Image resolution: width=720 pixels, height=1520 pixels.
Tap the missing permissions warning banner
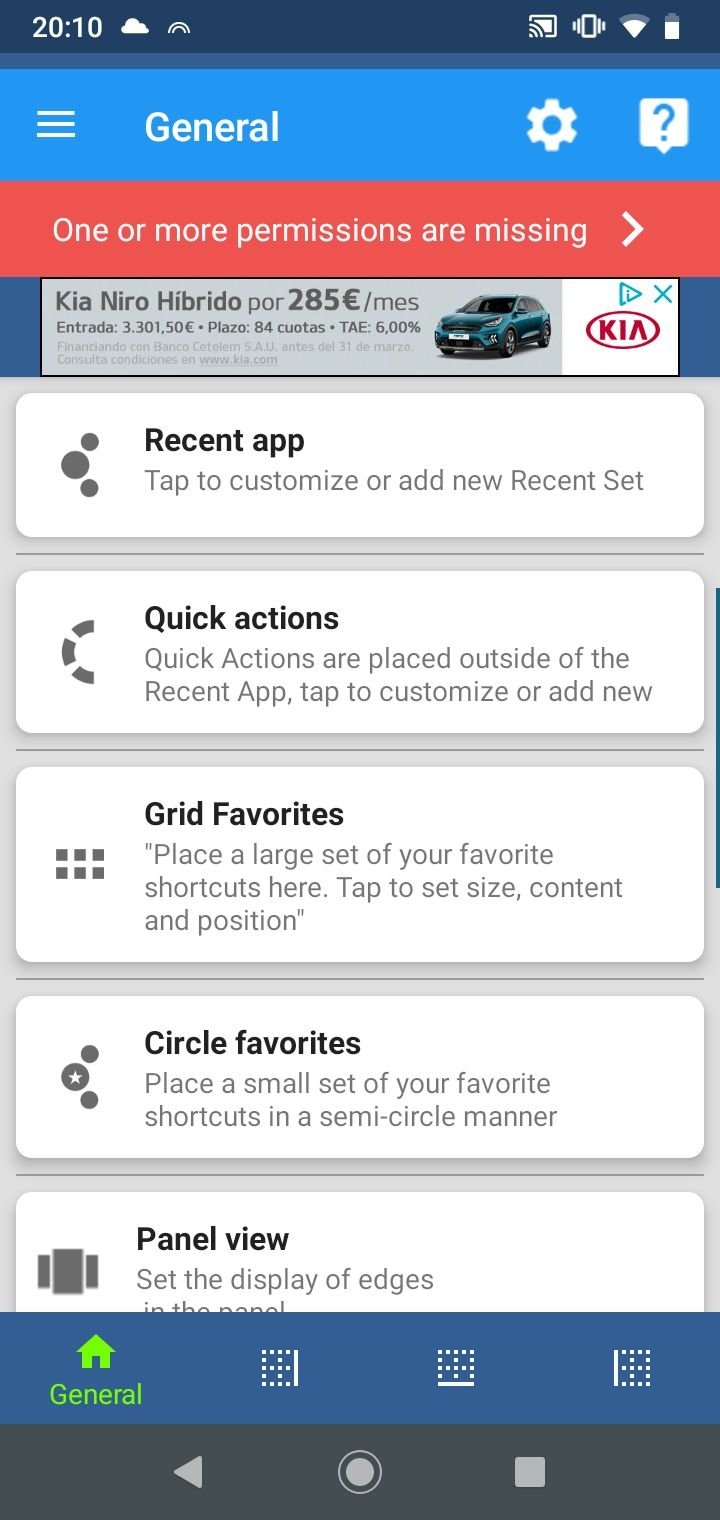click(360, 230)
